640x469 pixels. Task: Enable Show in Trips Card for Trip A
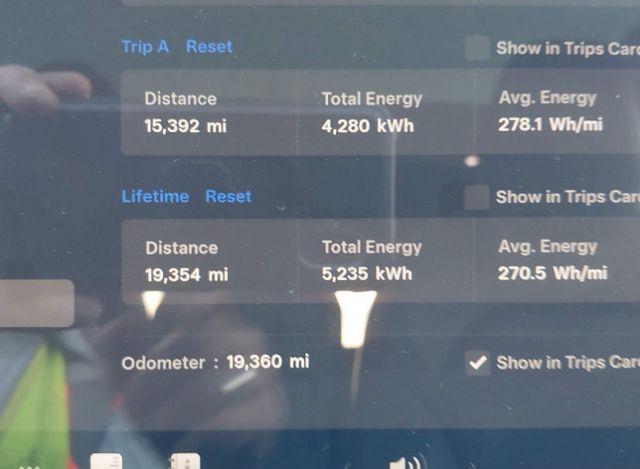(x=478, y=47)
